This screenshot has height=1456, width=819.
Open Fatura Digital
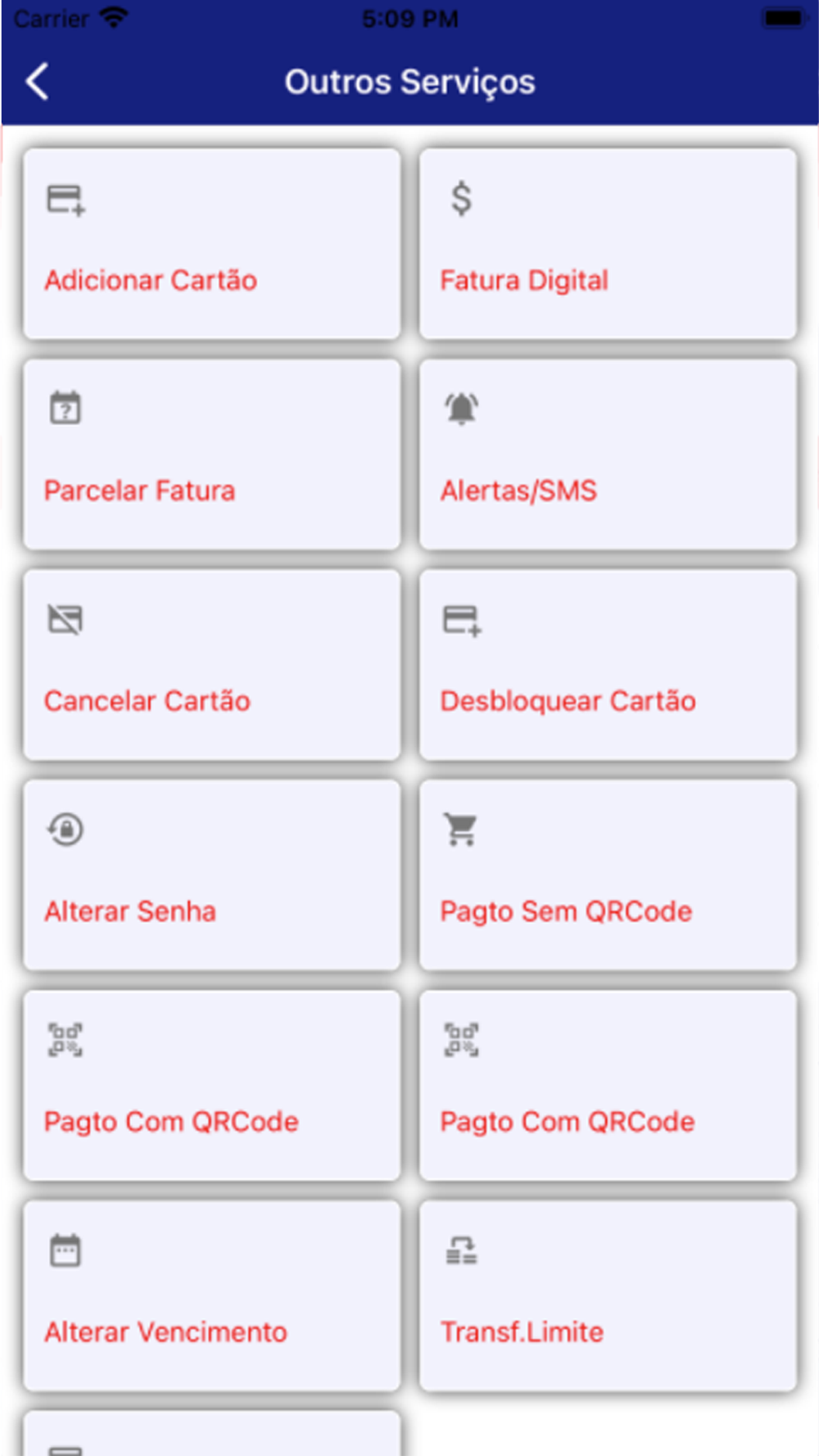click(608, 243)
